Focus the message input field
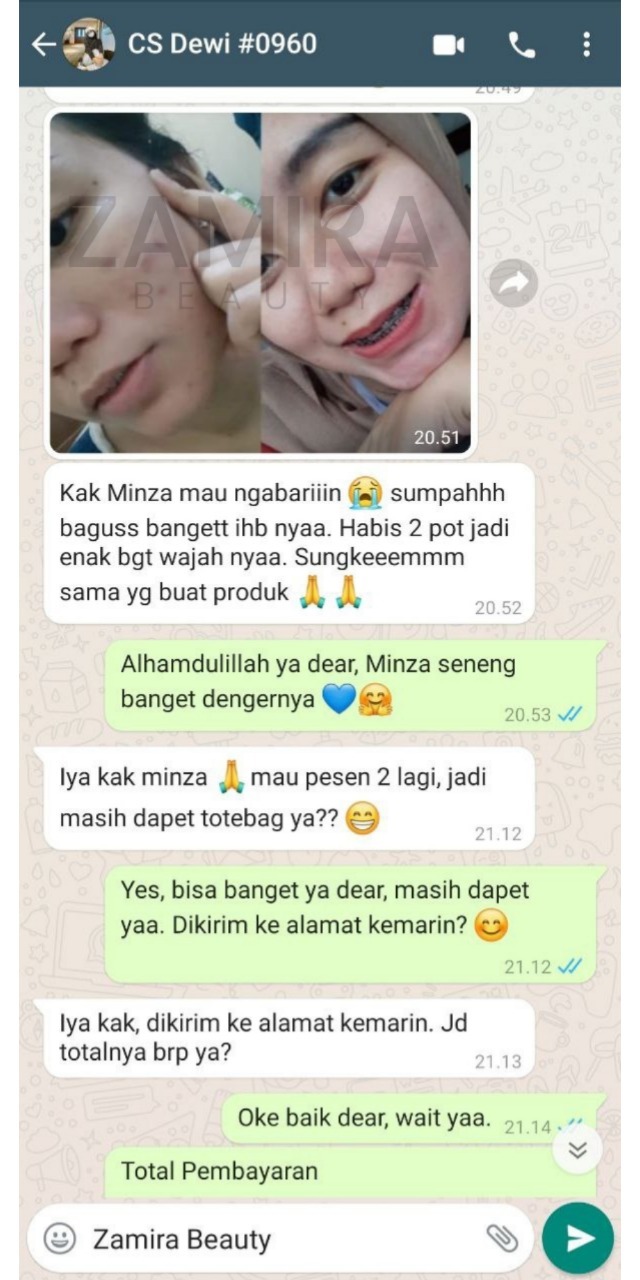Screen dimensions: 640x1280 point(280,1239)
